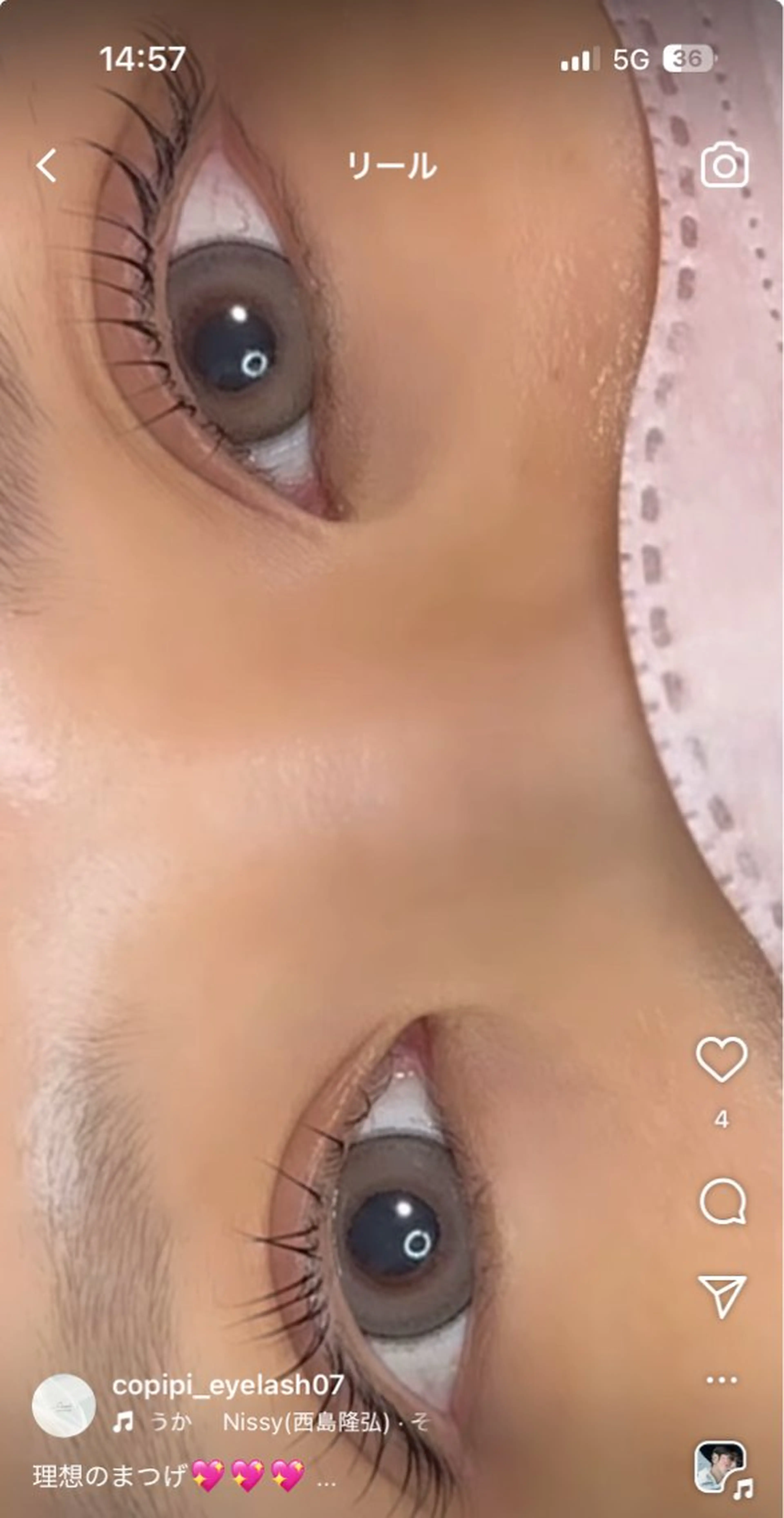This screenshot has height=1518, width=784.
Task: Open the camera to create a reel
Action: pyautogui.click(x=724, y=166)
